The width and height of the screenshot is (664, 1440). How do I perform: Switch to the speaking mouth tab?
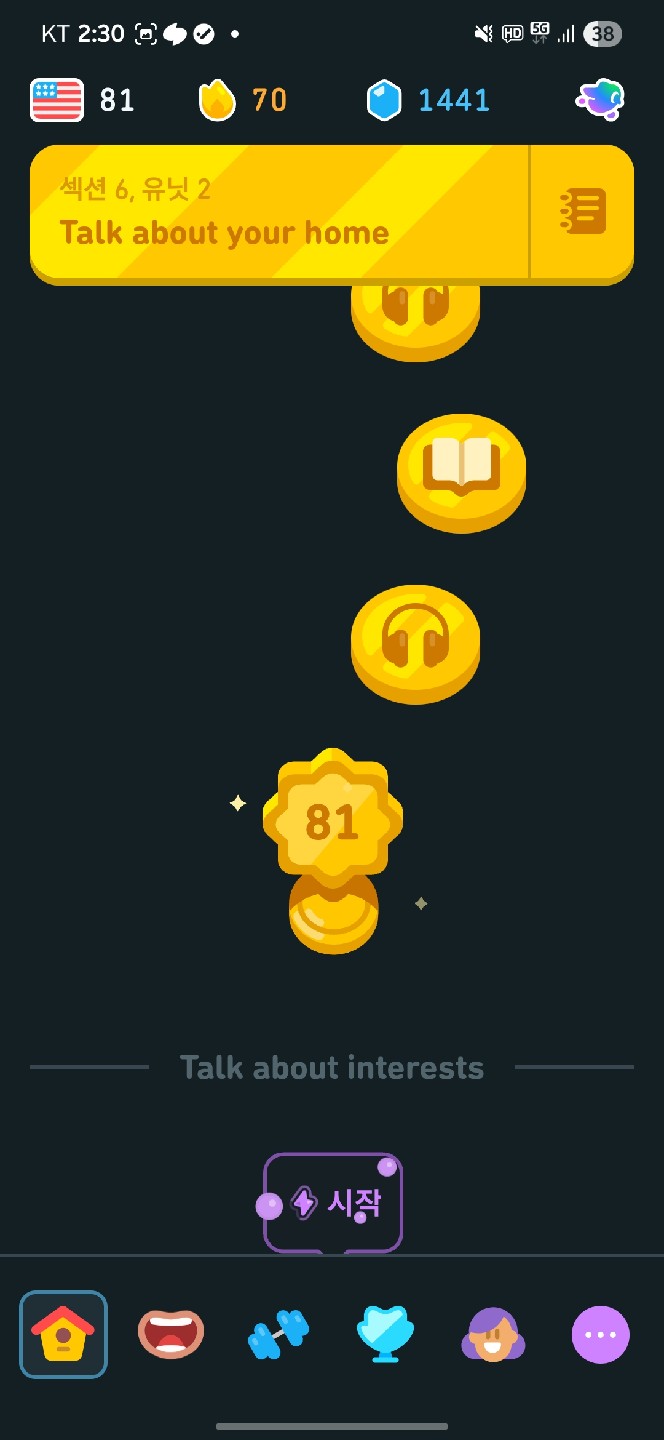coord(171,1334)
